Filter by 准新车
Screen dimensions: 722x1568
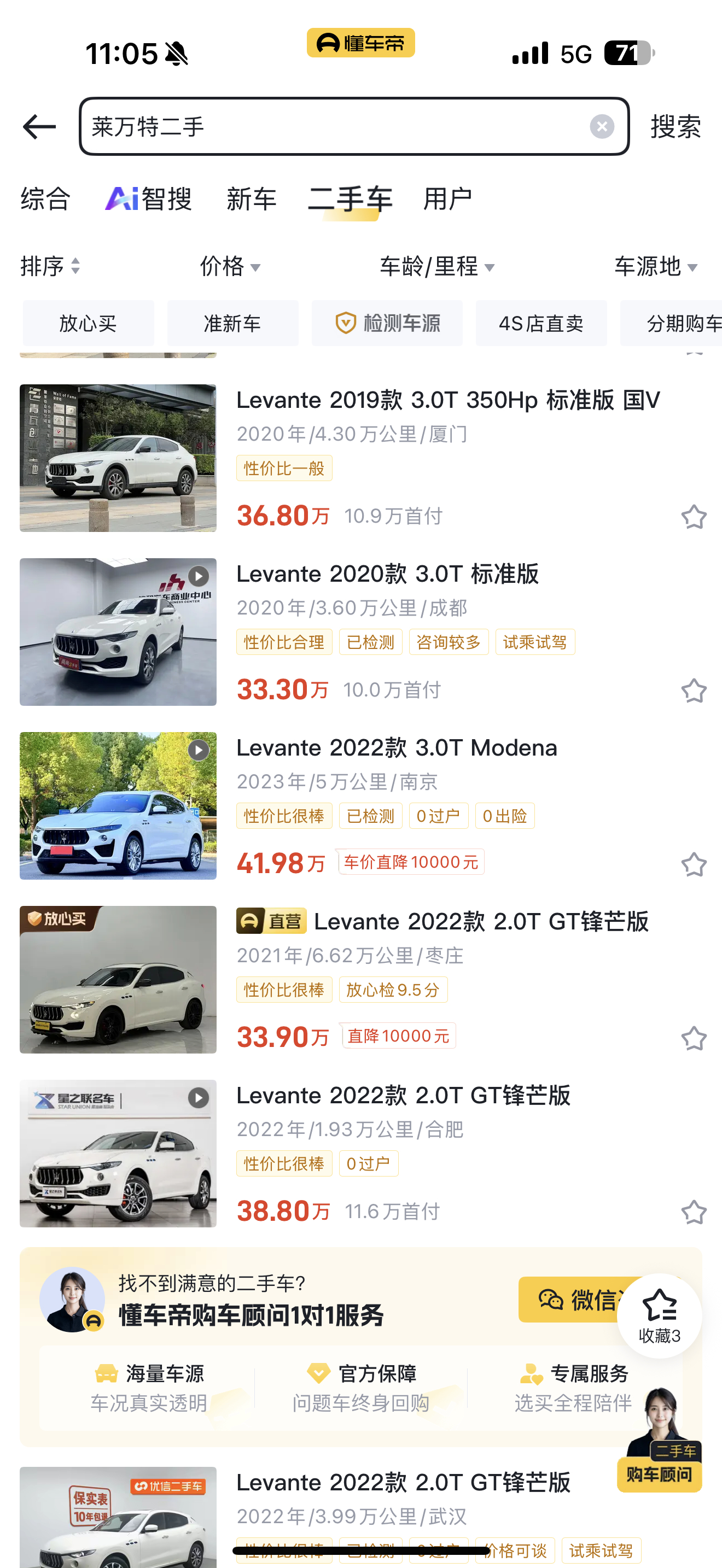click(x=232, y=323)
